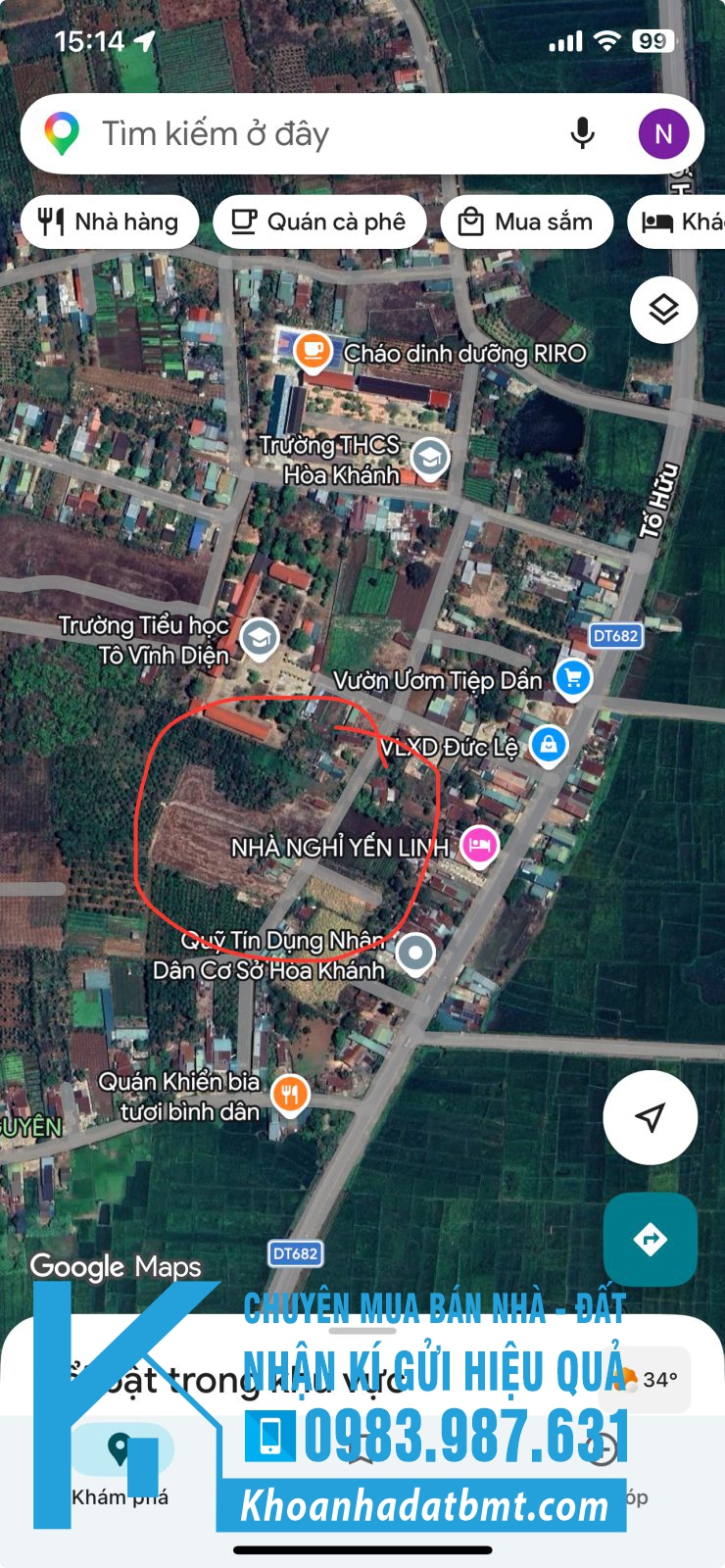Open the map layers button
The height and width of the screenshot is (1568, 725).
[x=663, y=310]
